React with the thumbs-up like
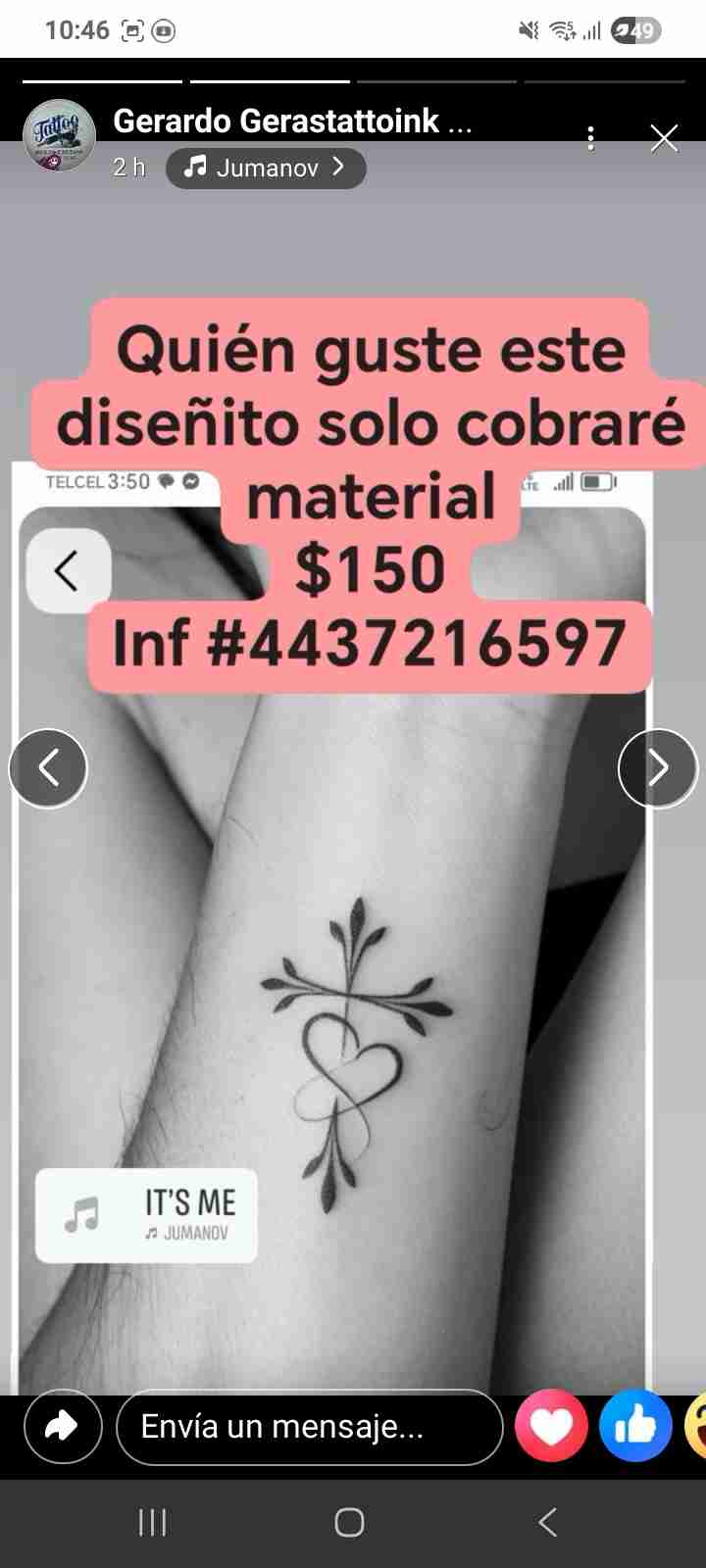 point(634,1426)
